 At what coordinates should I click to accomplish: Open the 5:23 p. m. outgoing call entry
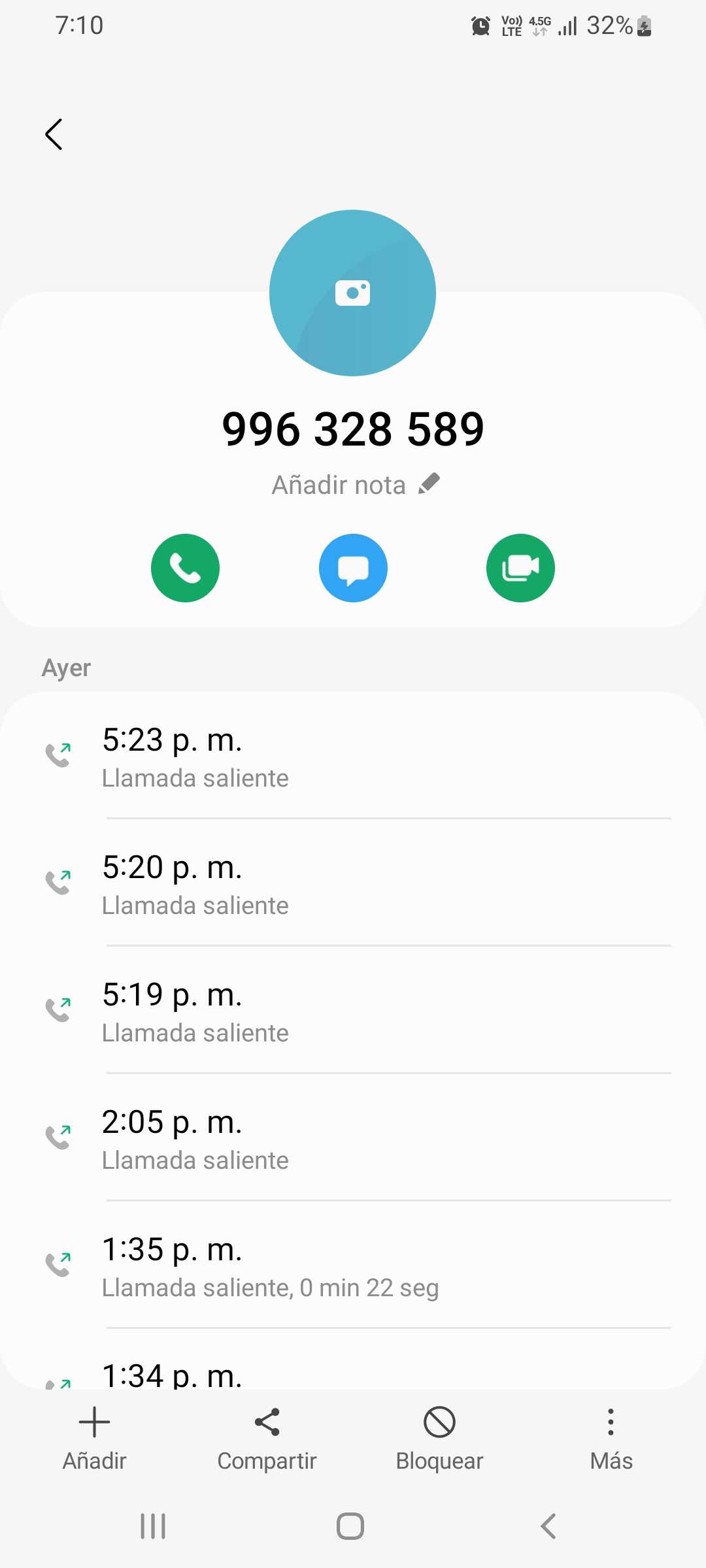(353, 758)
